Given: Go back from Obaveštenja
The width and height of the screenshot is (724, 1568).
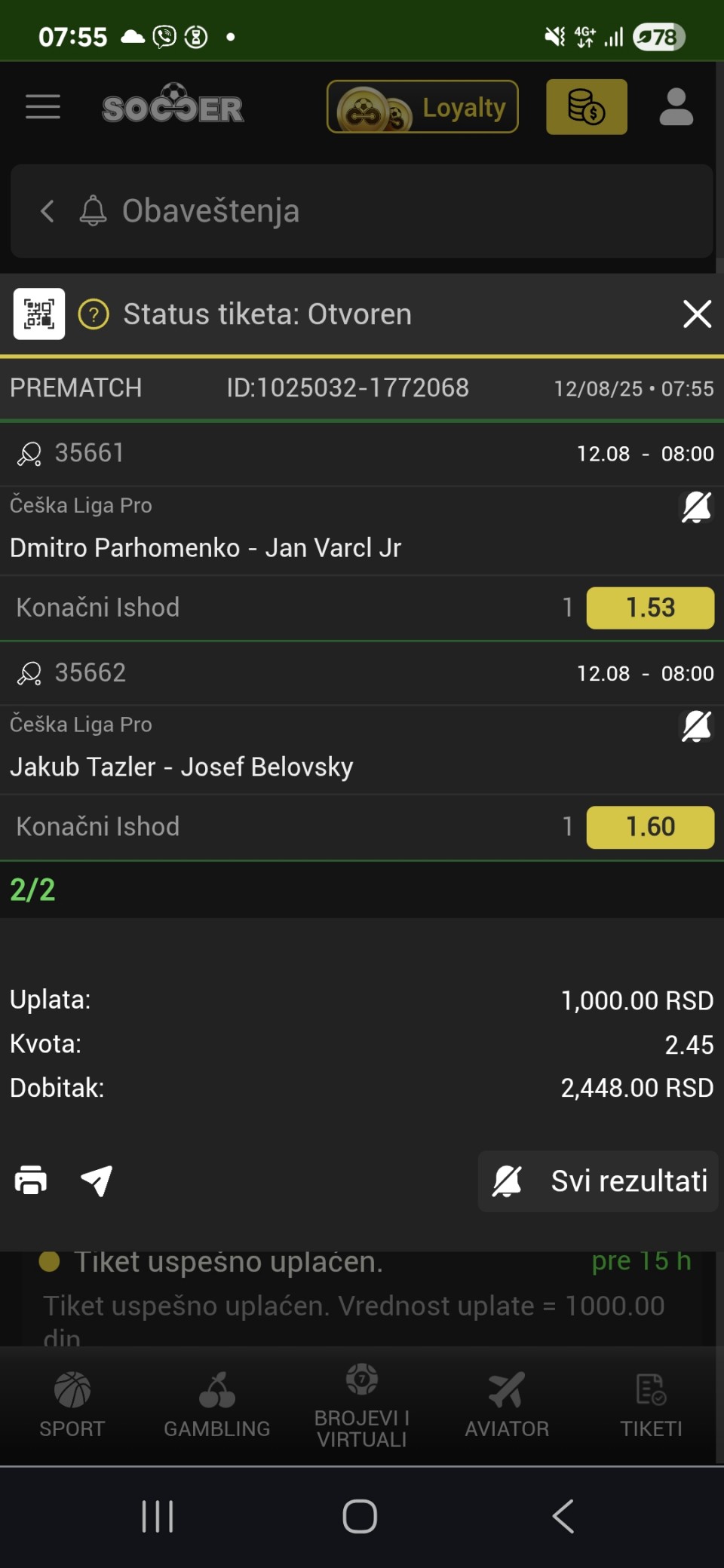Looking at the screenshot, I should pos(48,211).
